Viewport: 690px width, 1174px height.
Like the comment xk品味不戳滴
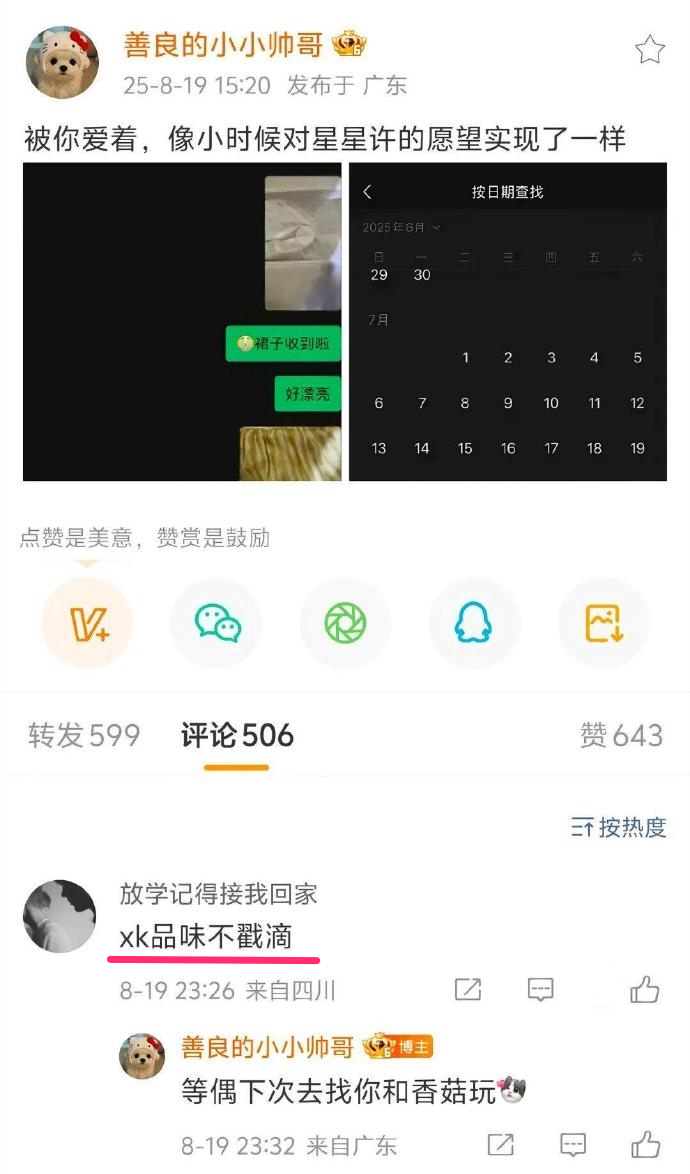coord(644,989)
